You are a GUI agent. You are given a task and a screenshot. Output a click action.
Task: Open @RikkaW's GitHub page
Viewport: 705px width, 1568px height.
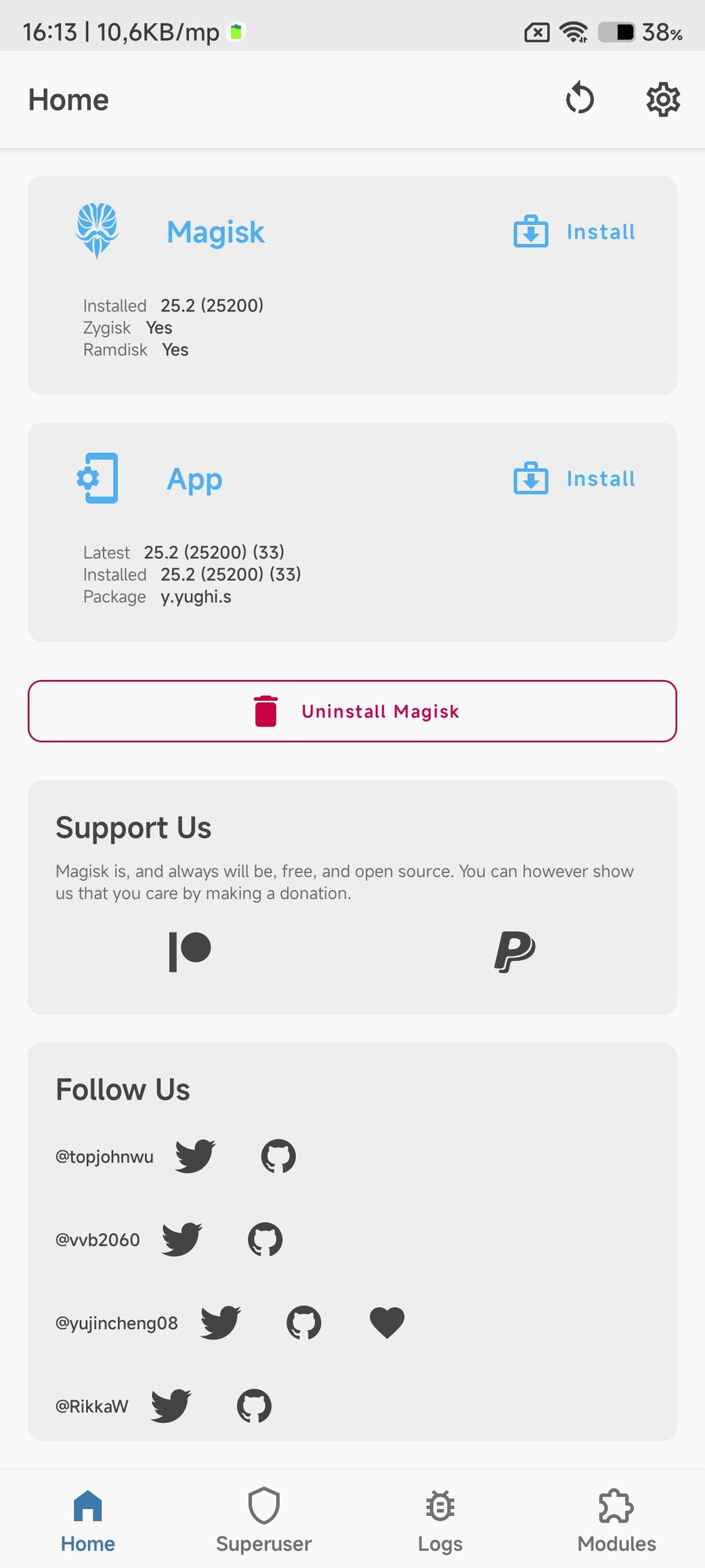254,1406
